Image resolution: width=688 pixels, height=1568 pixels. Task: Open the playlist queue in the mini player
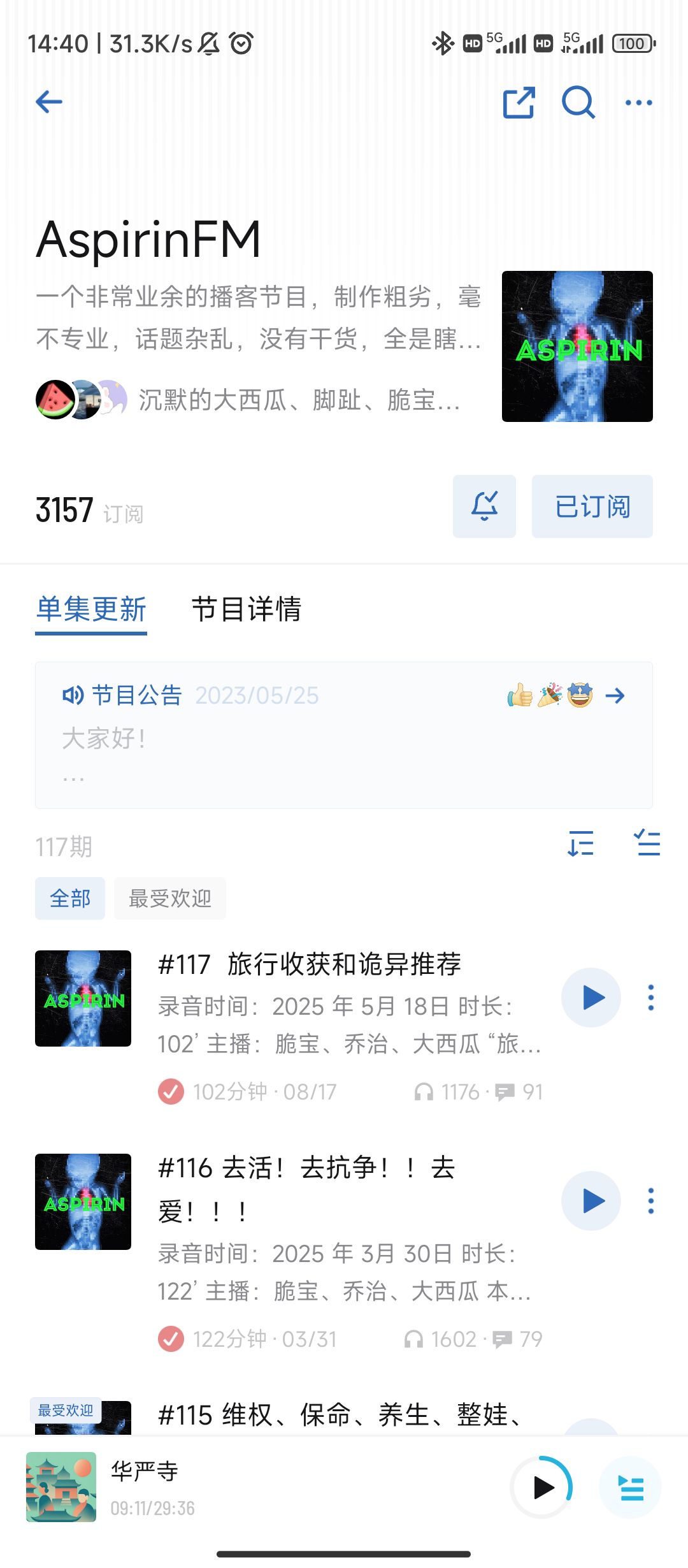(x=630, y=1487)
